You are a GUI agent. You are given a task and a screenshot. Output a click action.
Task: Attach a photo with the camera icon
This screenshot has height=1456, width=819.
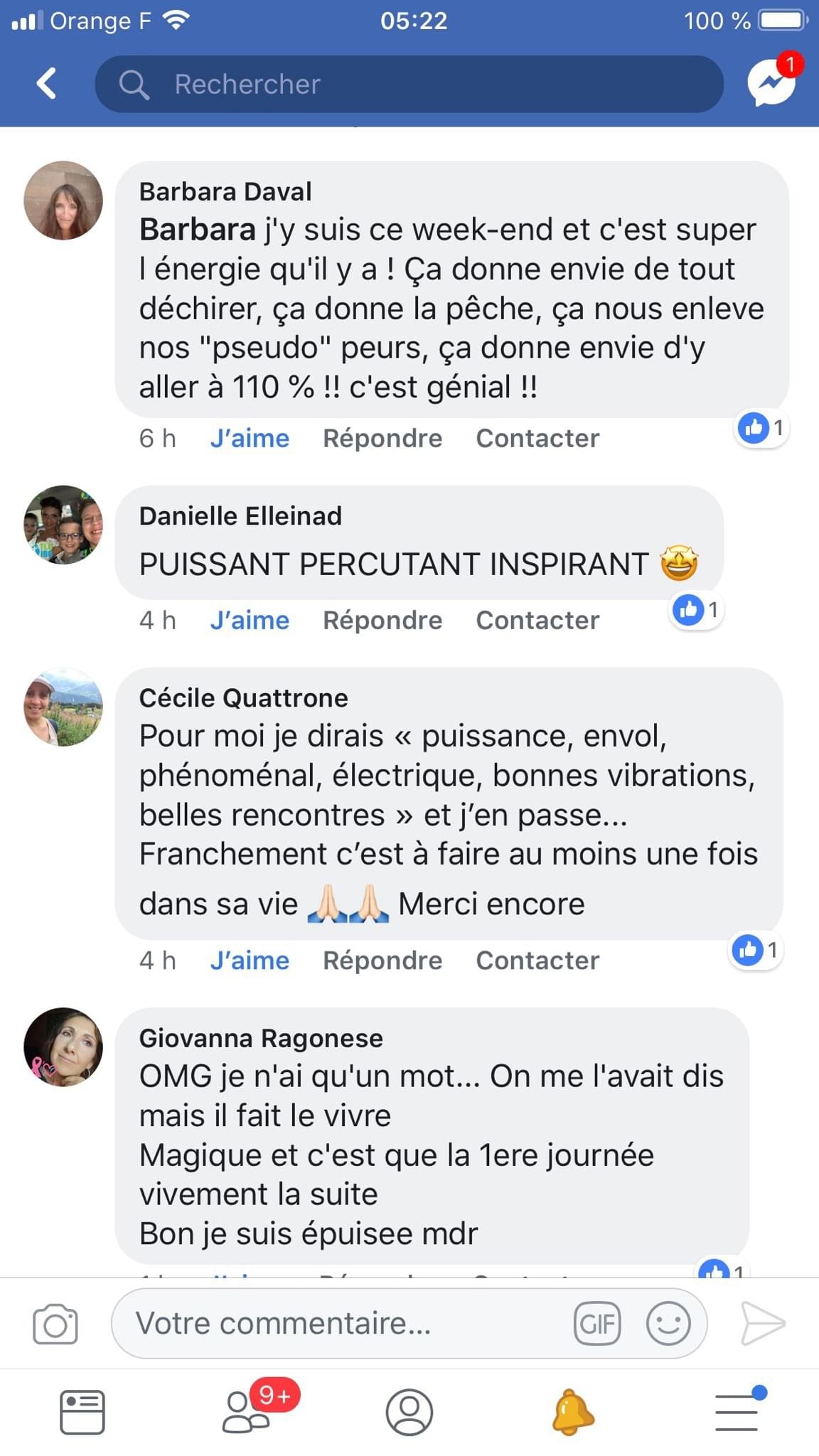pyautogui.click(x=55, y=1324)
